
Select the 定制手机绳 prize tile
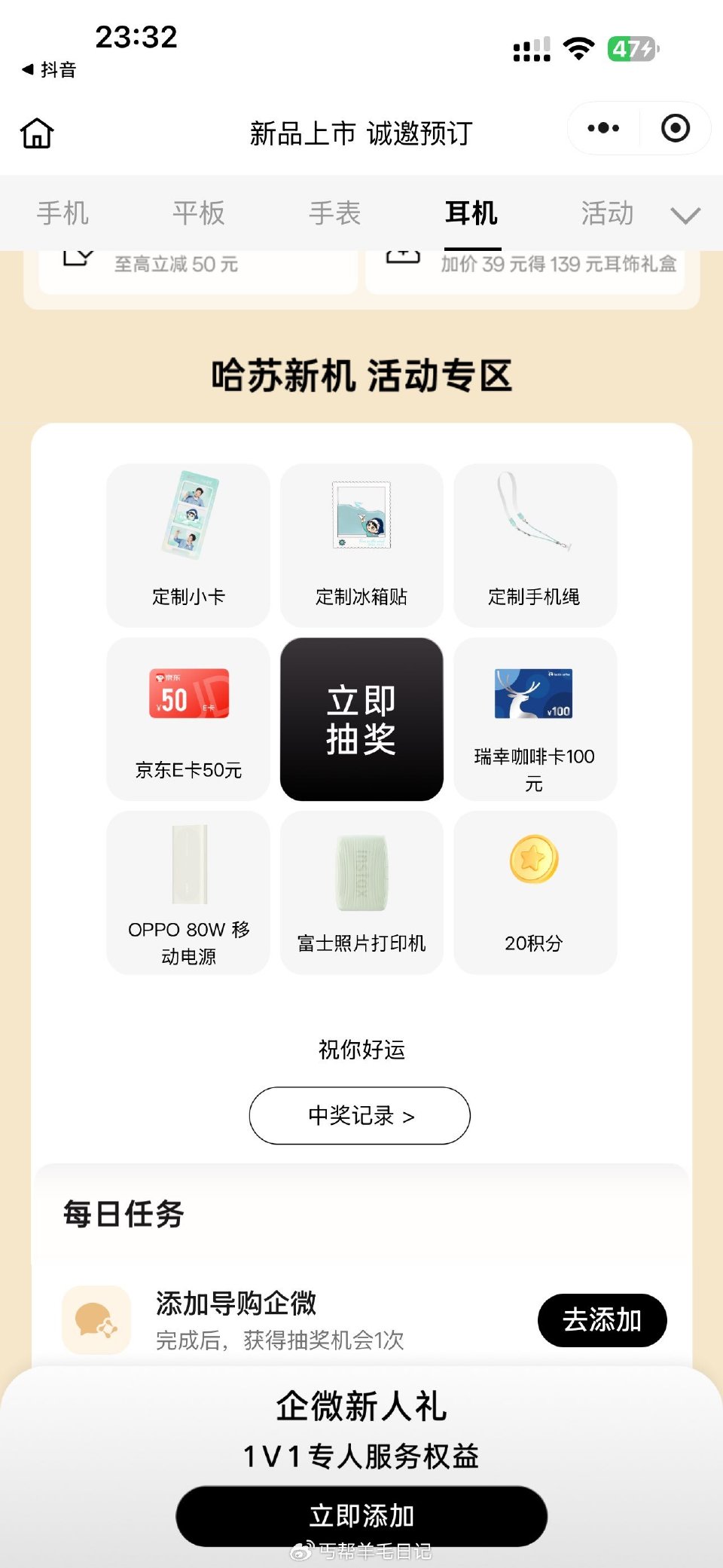[x=535, y=543]
